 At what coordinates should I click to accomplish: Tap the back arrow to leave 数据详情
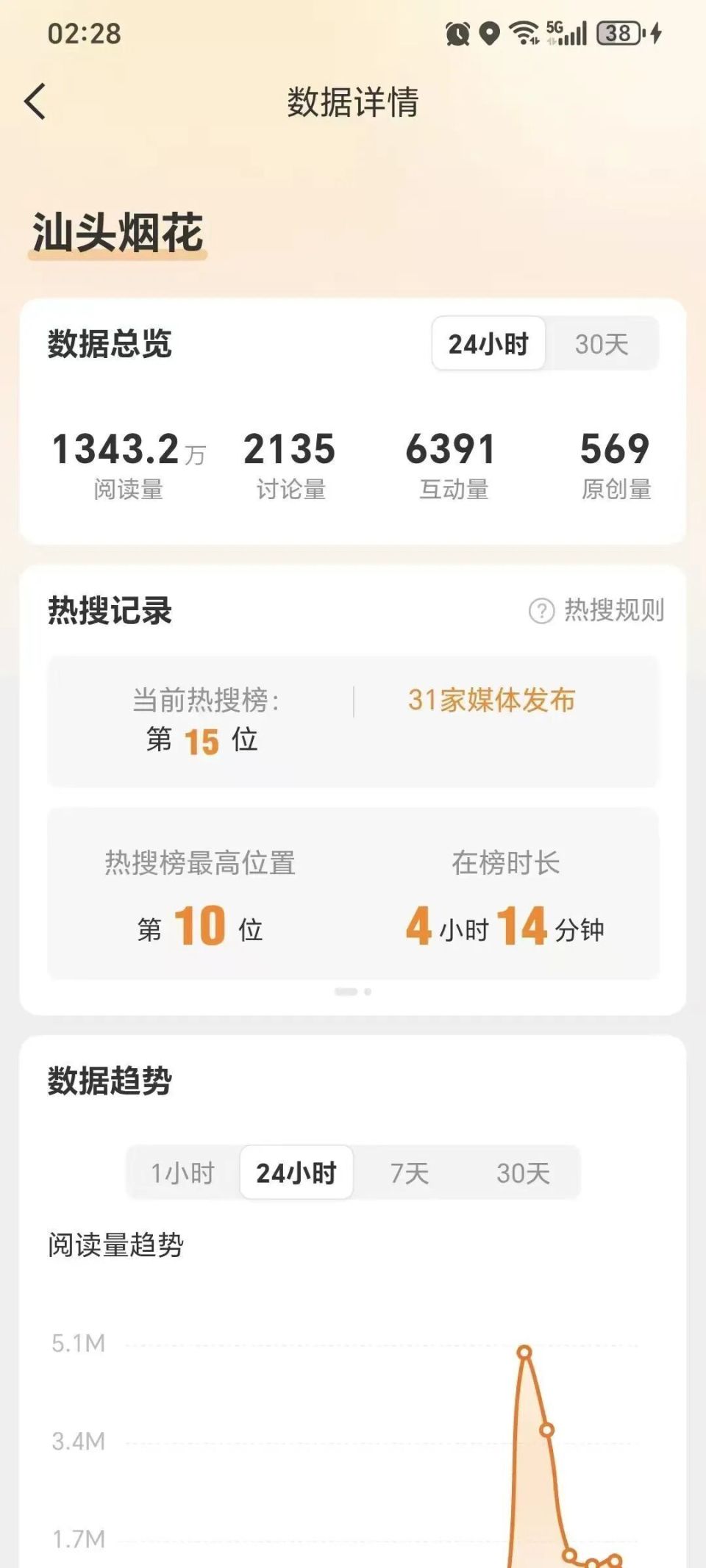pyautogui.click(x=35, y=102)
